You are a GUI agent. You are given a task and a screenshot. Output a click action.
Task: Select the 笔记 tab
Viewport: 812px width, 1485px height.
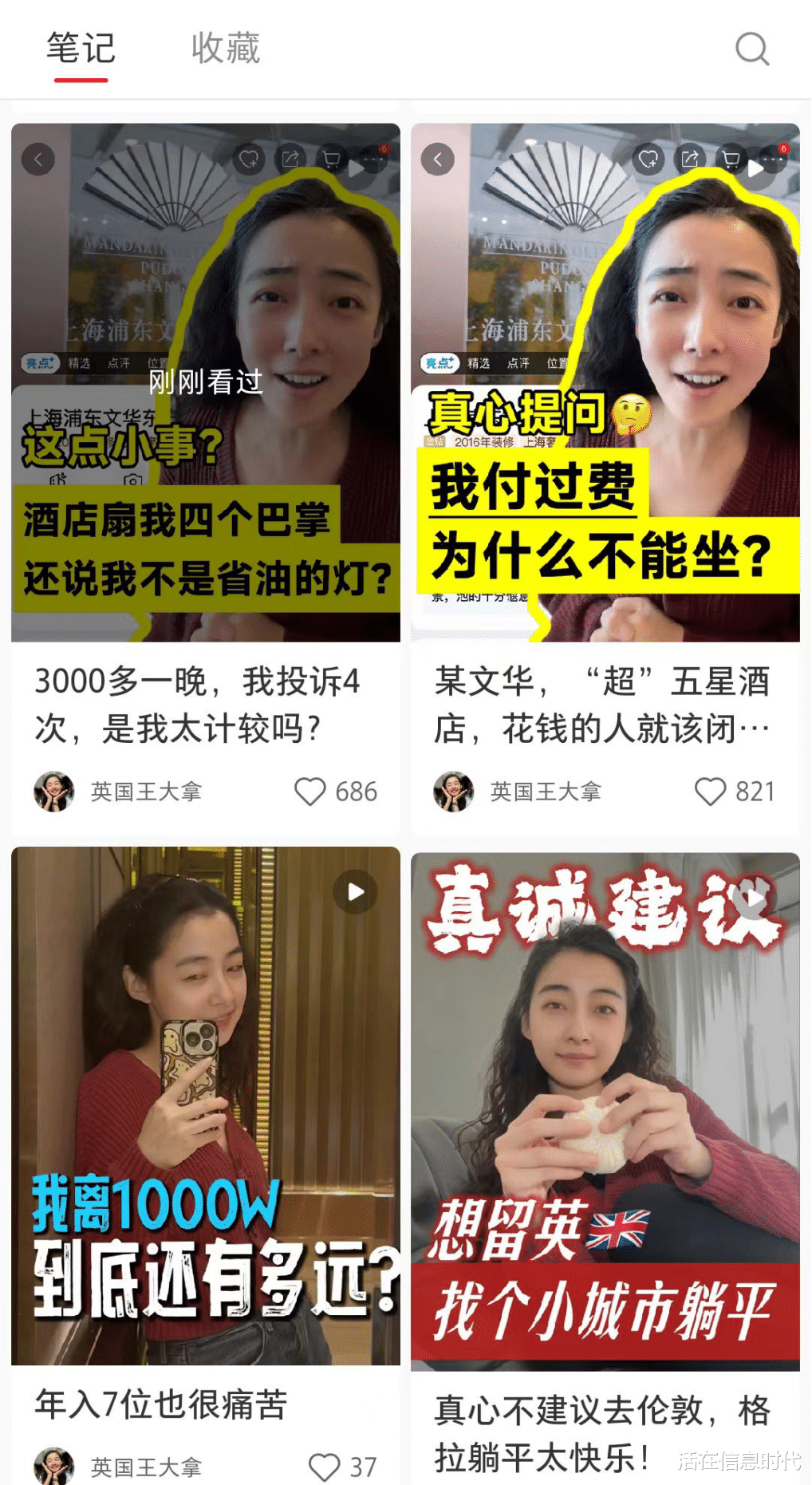[81, 49]
